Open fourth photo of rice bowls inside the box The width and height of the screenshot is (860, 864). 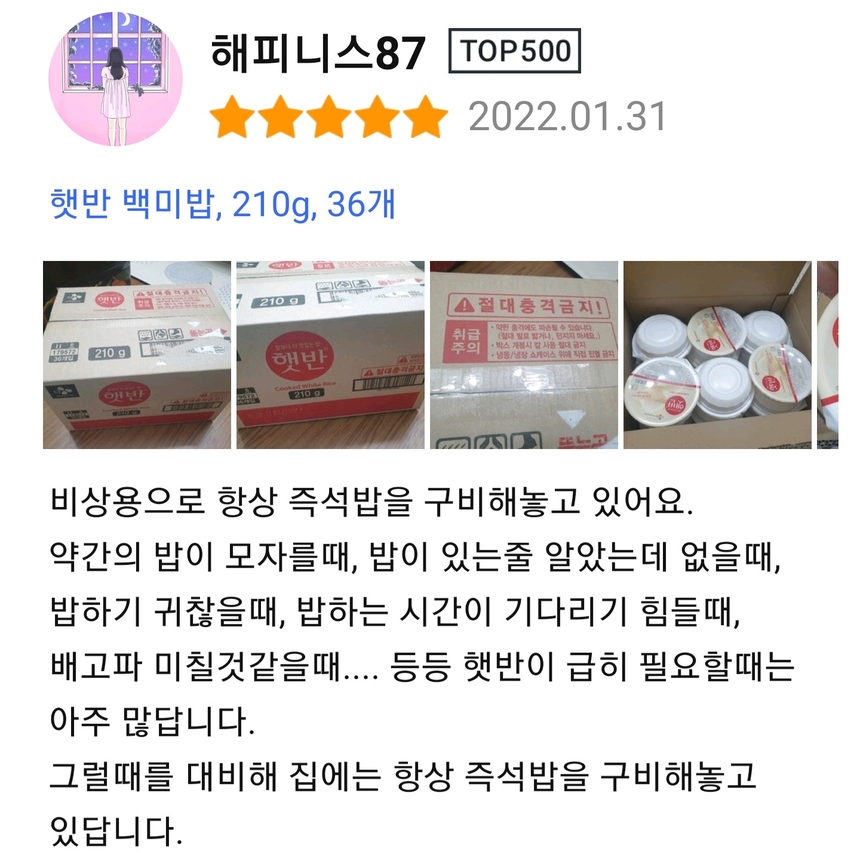click(x=717, y=355)
